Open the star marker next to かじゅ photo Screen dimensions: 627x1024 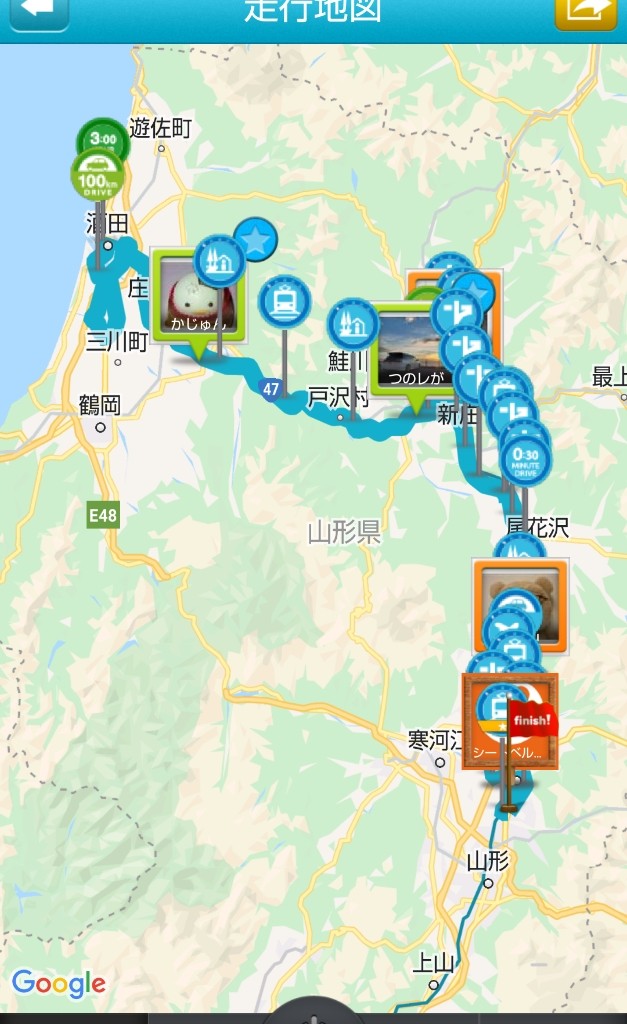(x=255, y=240)
